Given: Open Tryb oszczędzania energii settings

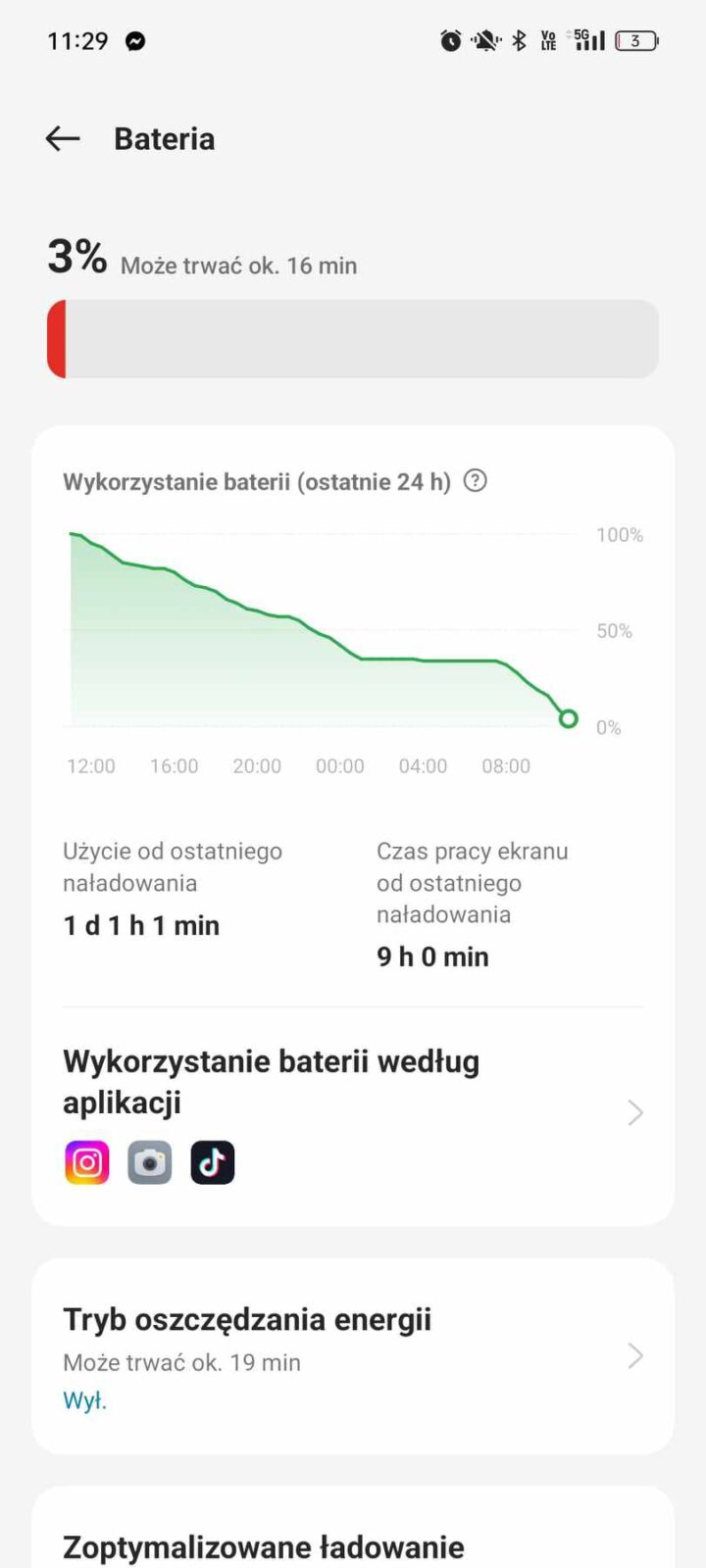Looking at the screenshot, I should 352,1356.
